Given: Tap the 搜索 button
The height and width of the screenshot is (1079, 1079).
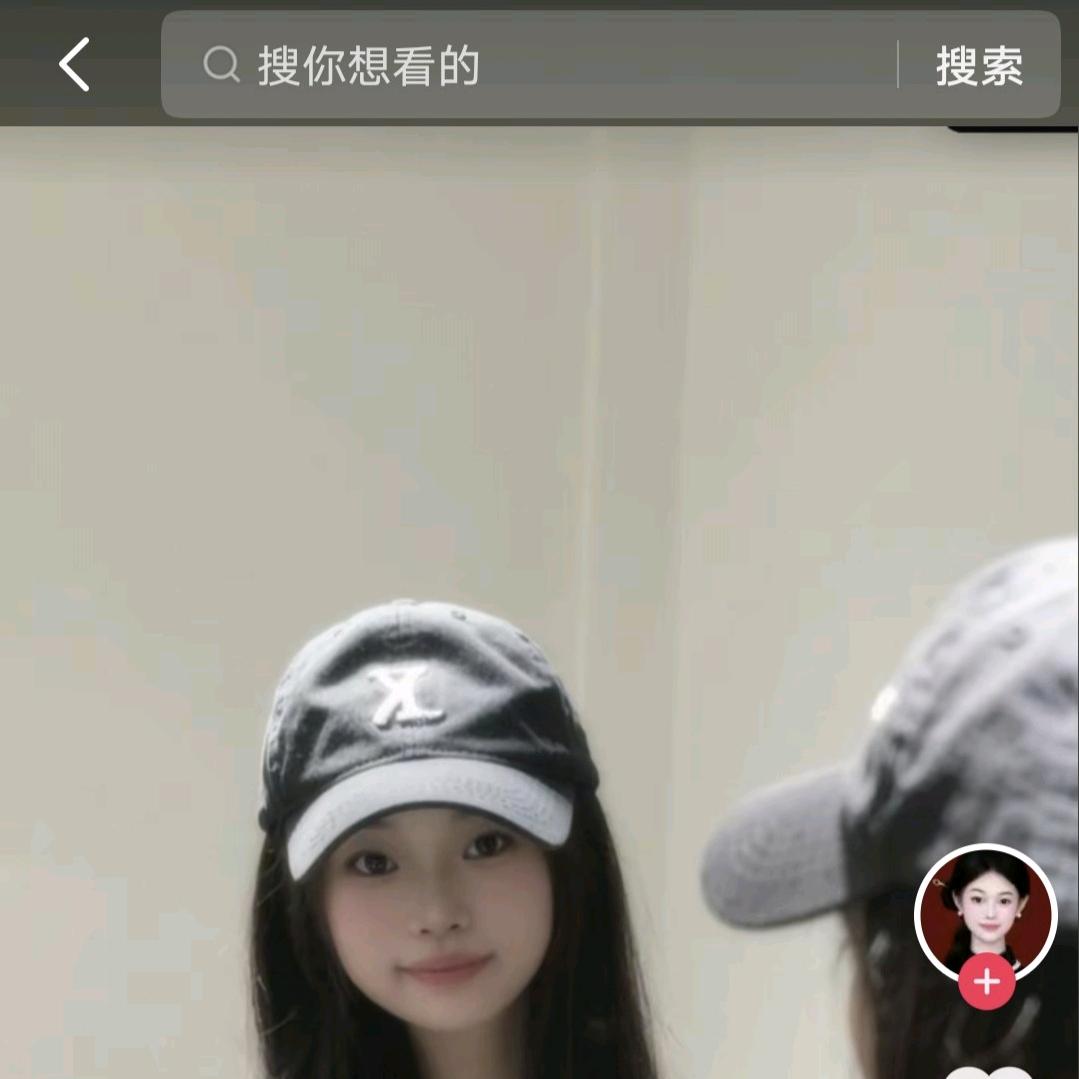Looking at the screenshot, I should tap(979, 66).
